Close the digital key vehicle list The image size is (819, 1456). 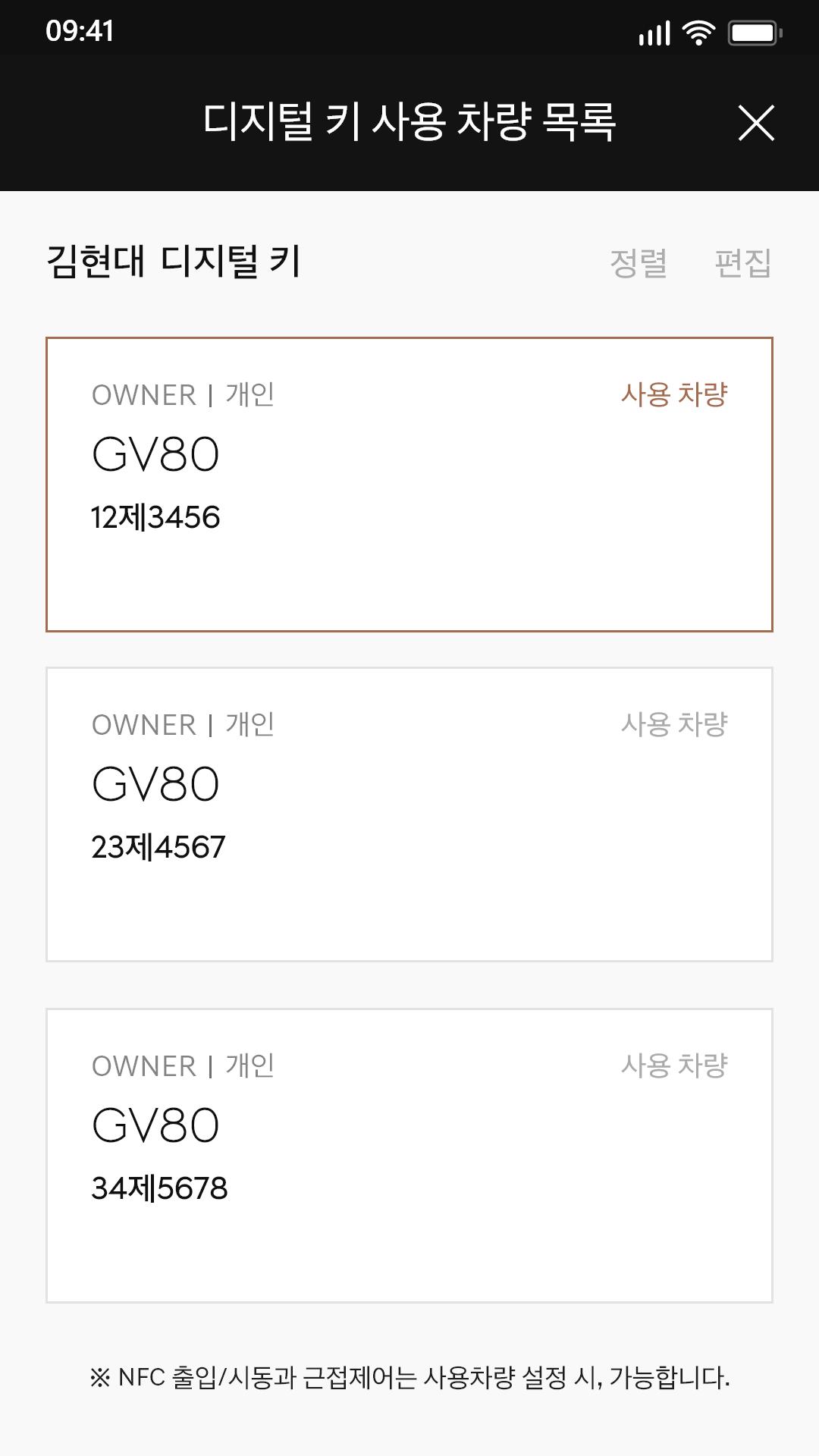(x=756, y=123)
